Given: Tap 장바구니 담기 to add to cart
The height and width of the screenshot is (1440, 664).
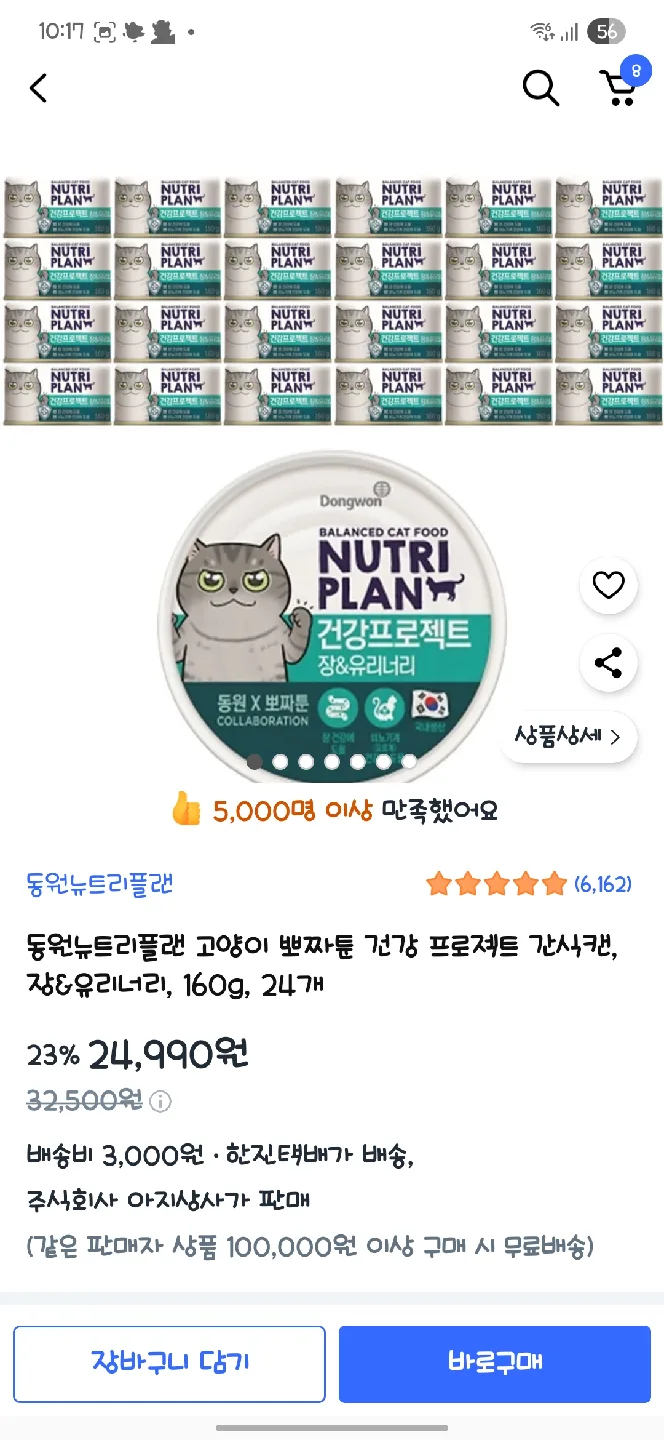Looking at the screenshot, I should click(x=170, y=1363).
